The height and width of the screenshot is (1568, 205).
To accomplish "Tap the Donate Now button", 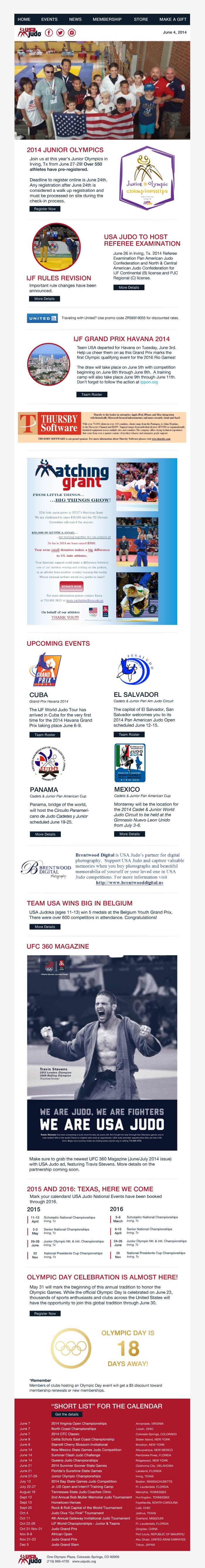I will pyautogui.click(x=71, y=586).
